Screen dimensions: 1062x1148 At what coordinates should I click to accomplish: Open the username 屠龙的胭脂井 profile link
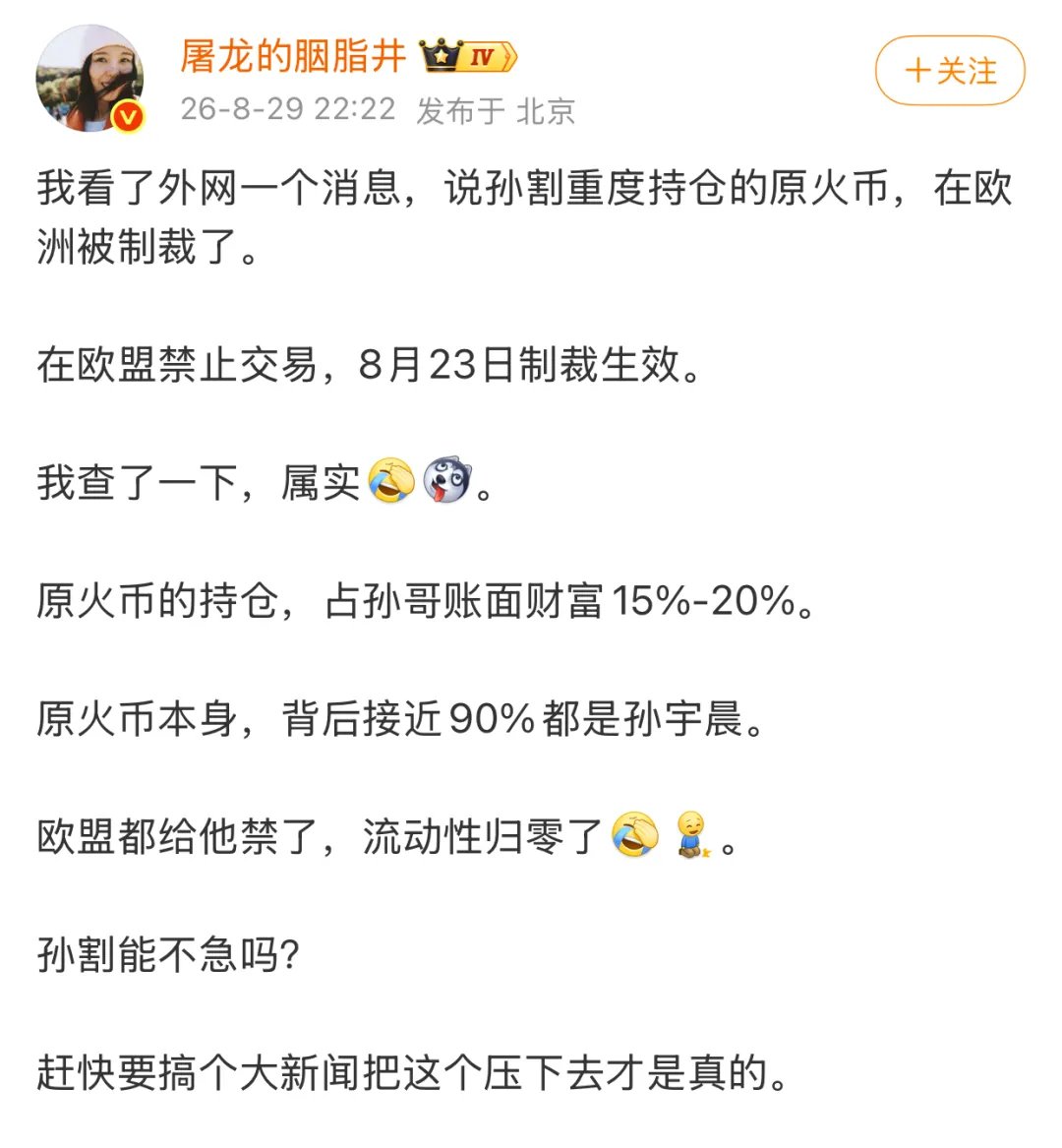click(293, 56)
